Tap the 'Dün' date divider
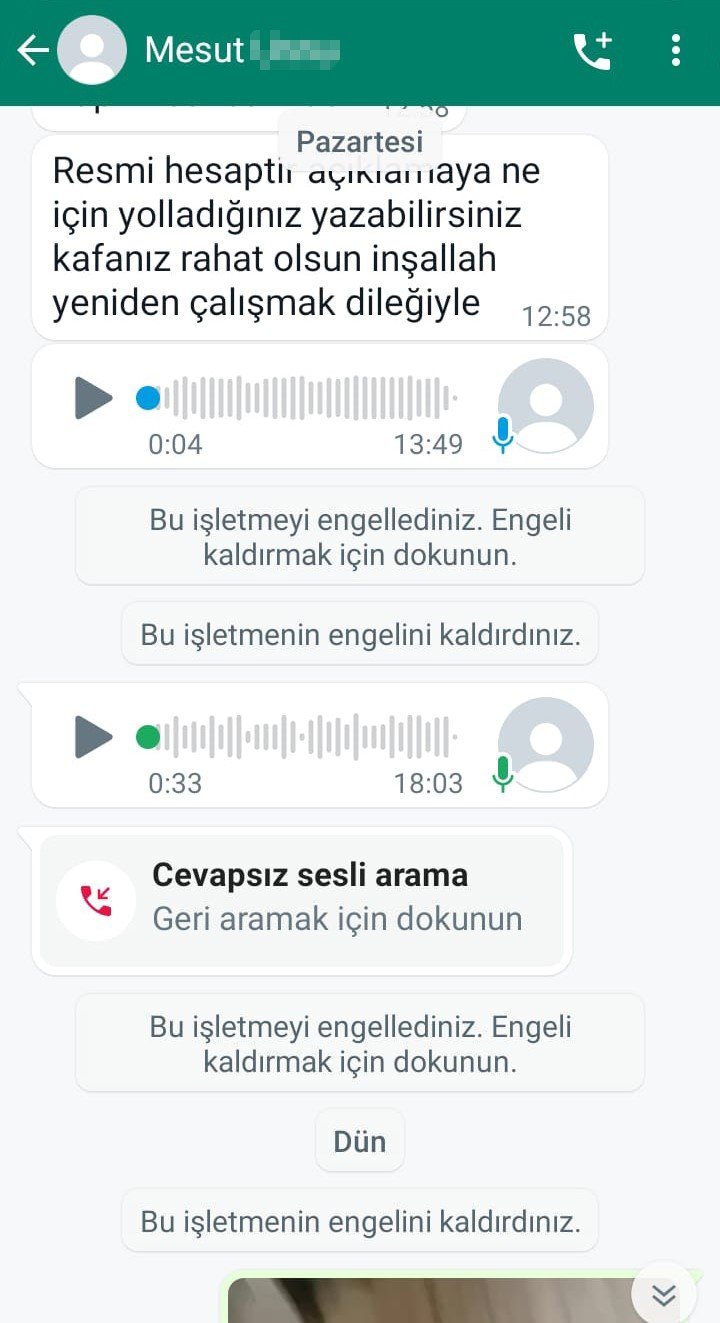This screenshot has height=1323, width=720. pyautogui.click(x=359, y=1140)
